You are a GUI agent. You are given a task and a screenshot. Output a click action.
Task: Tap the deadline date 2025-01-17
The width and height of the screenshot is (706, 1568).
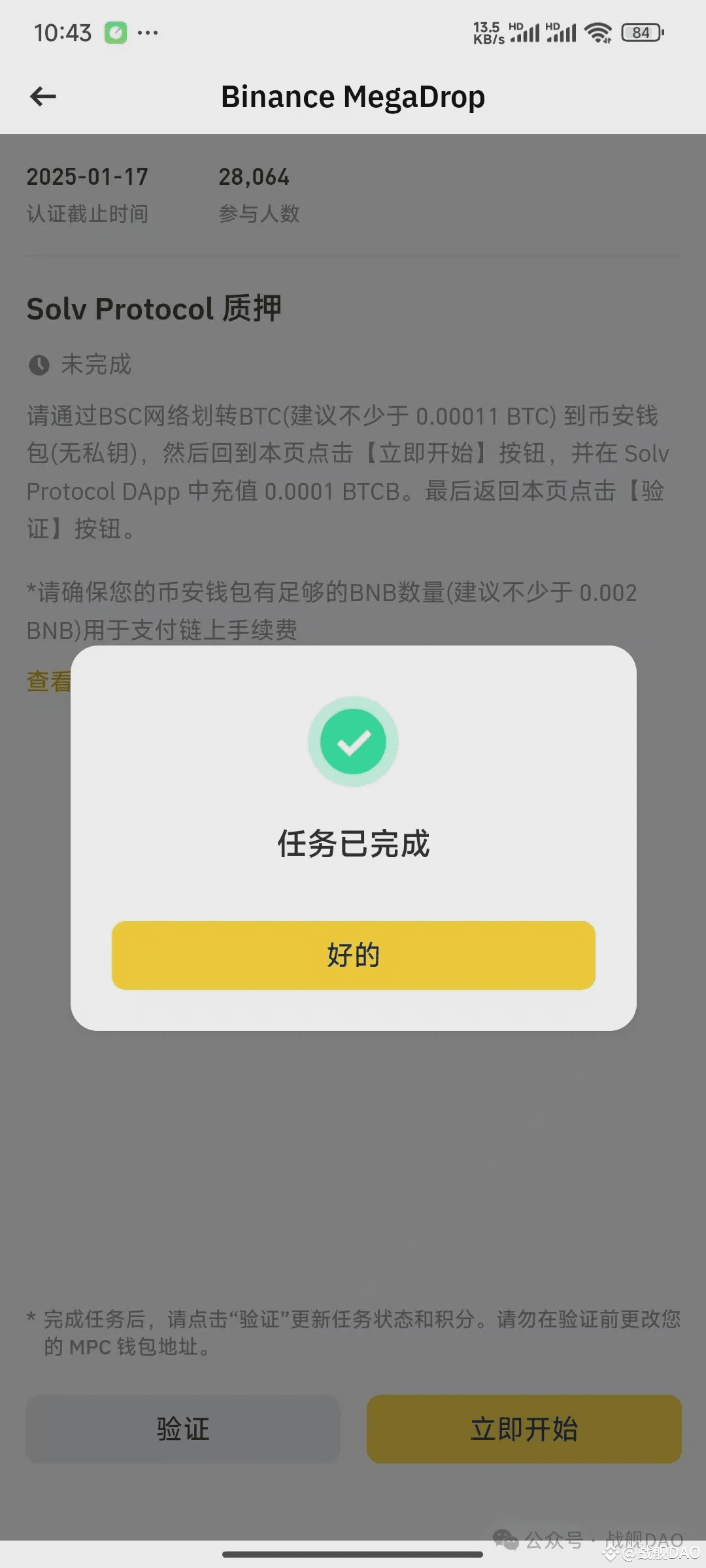(87, 176)
